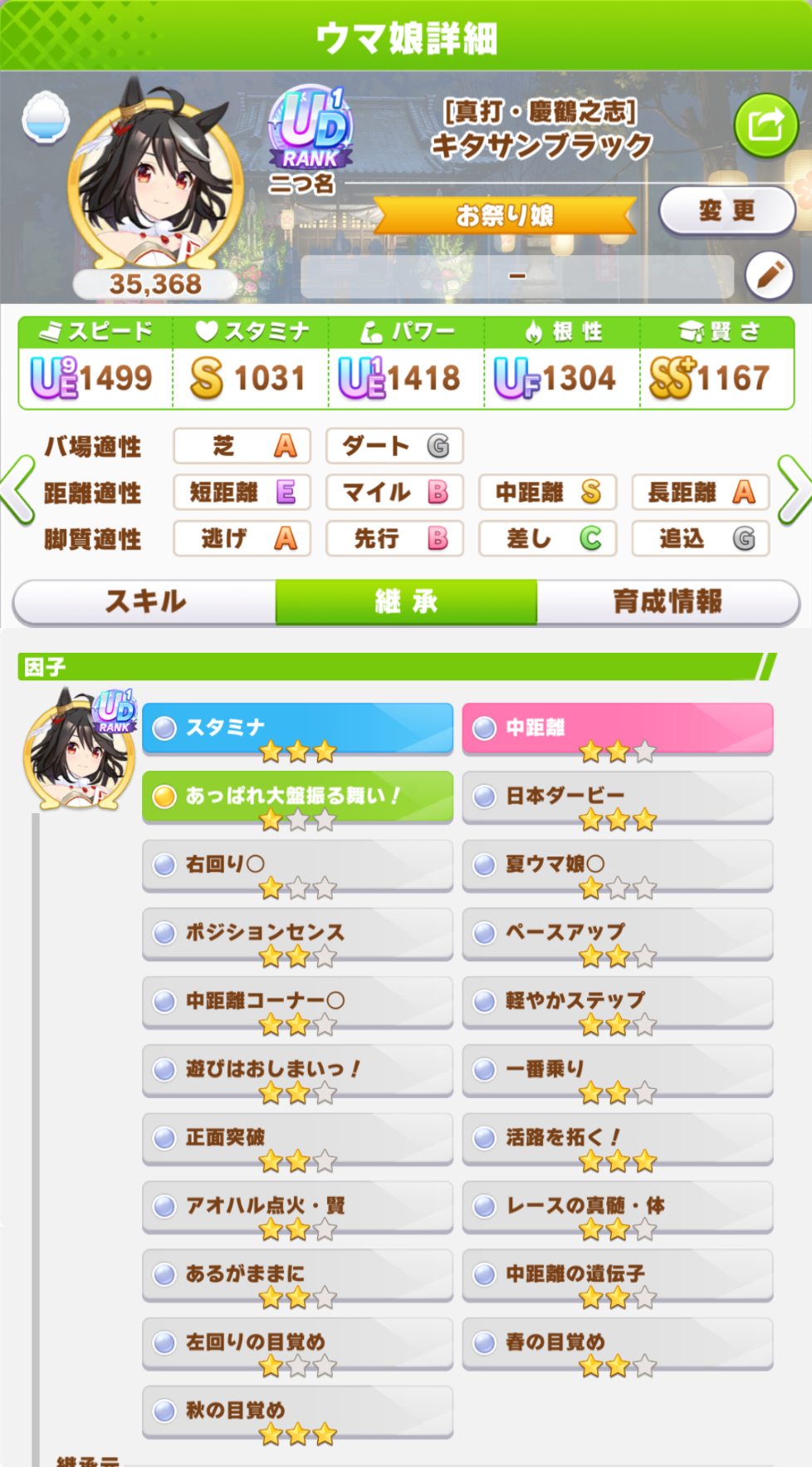Open details for the スタミナ factor

click(298, 729)
